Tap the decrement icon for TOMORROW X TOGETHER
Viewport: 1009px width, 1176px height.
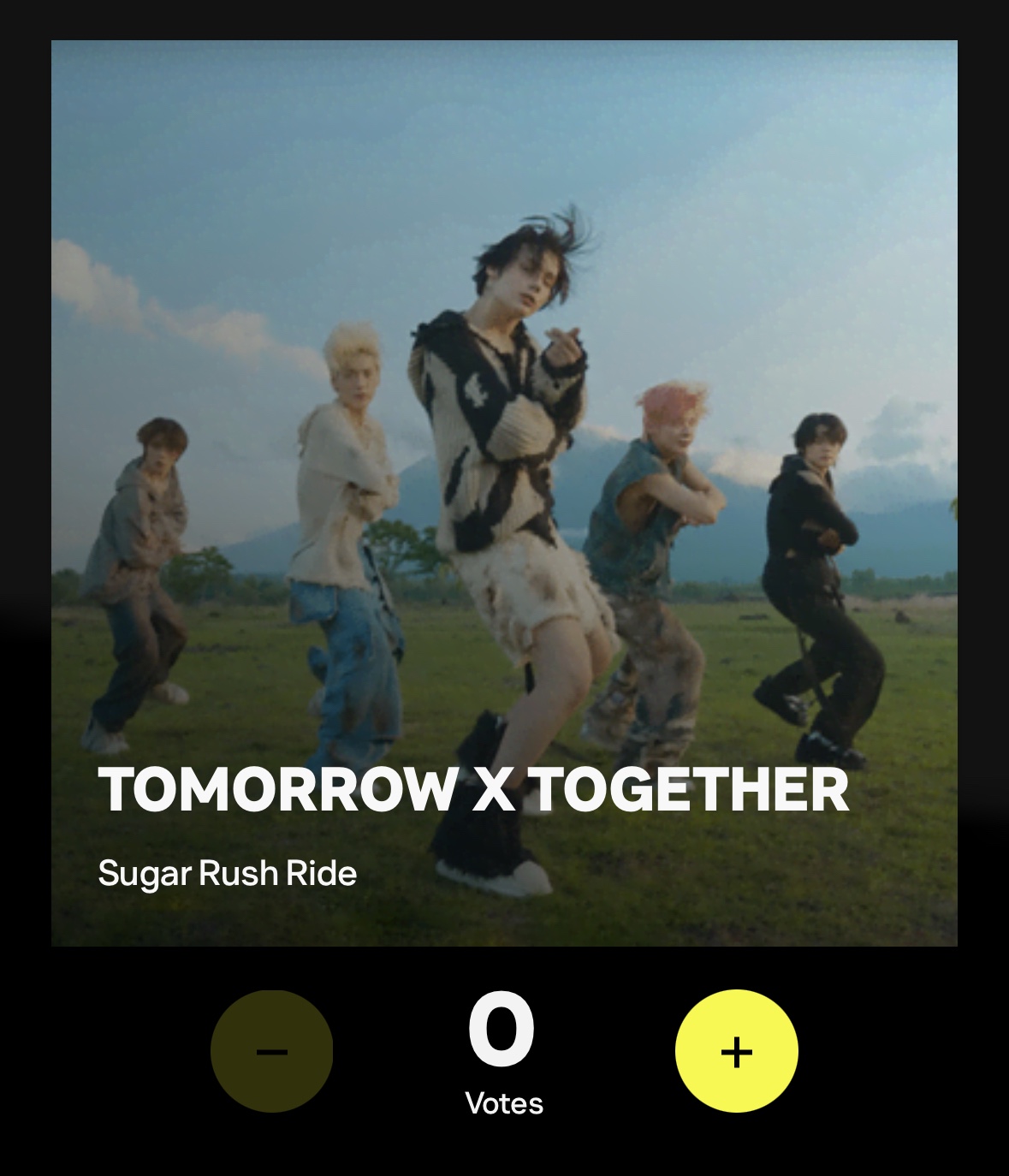(x=272, y=1051)
